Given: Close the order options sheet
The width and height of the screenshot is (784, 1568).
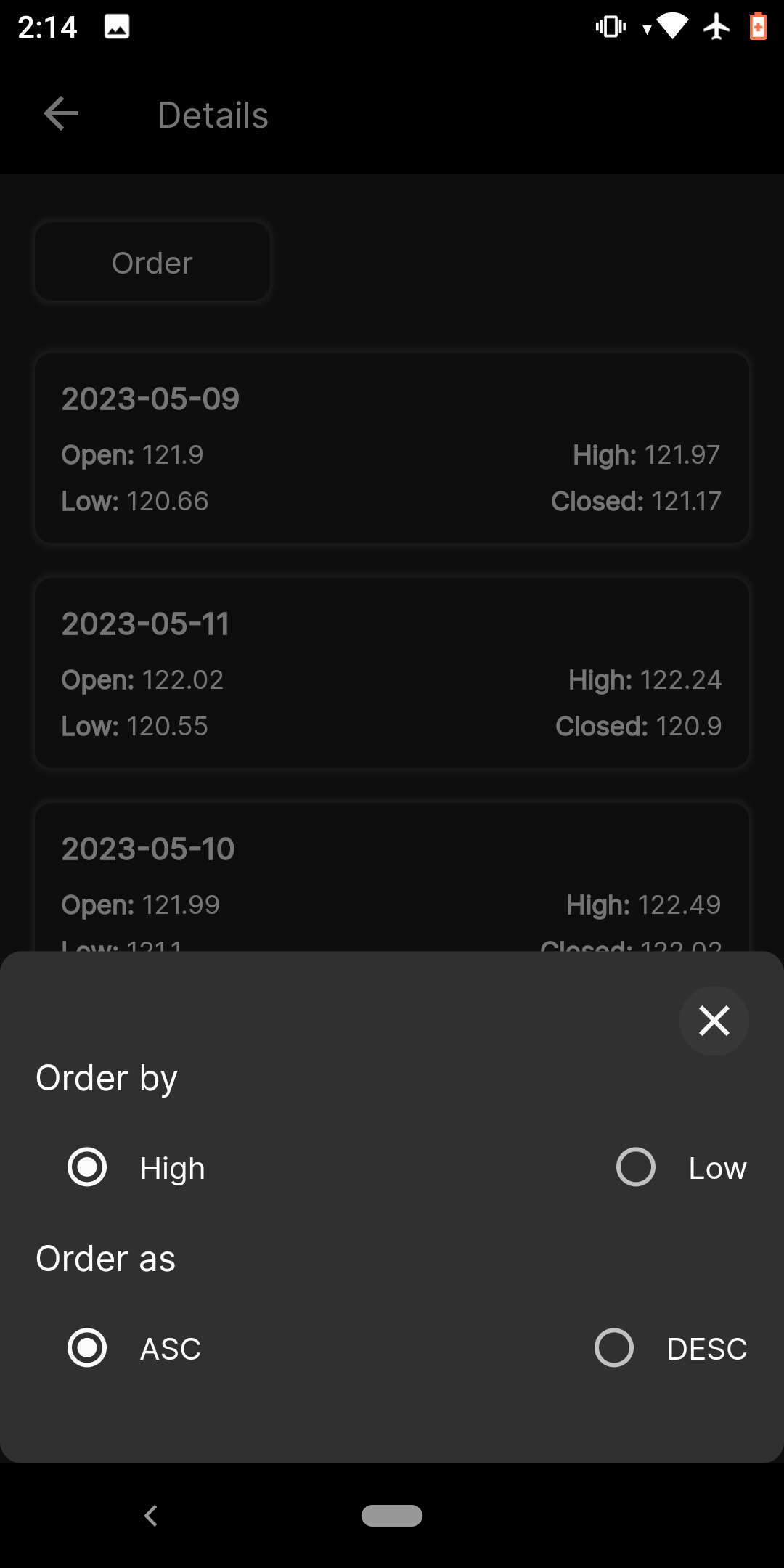Looking at the screenshot, I should [714, 1021].
